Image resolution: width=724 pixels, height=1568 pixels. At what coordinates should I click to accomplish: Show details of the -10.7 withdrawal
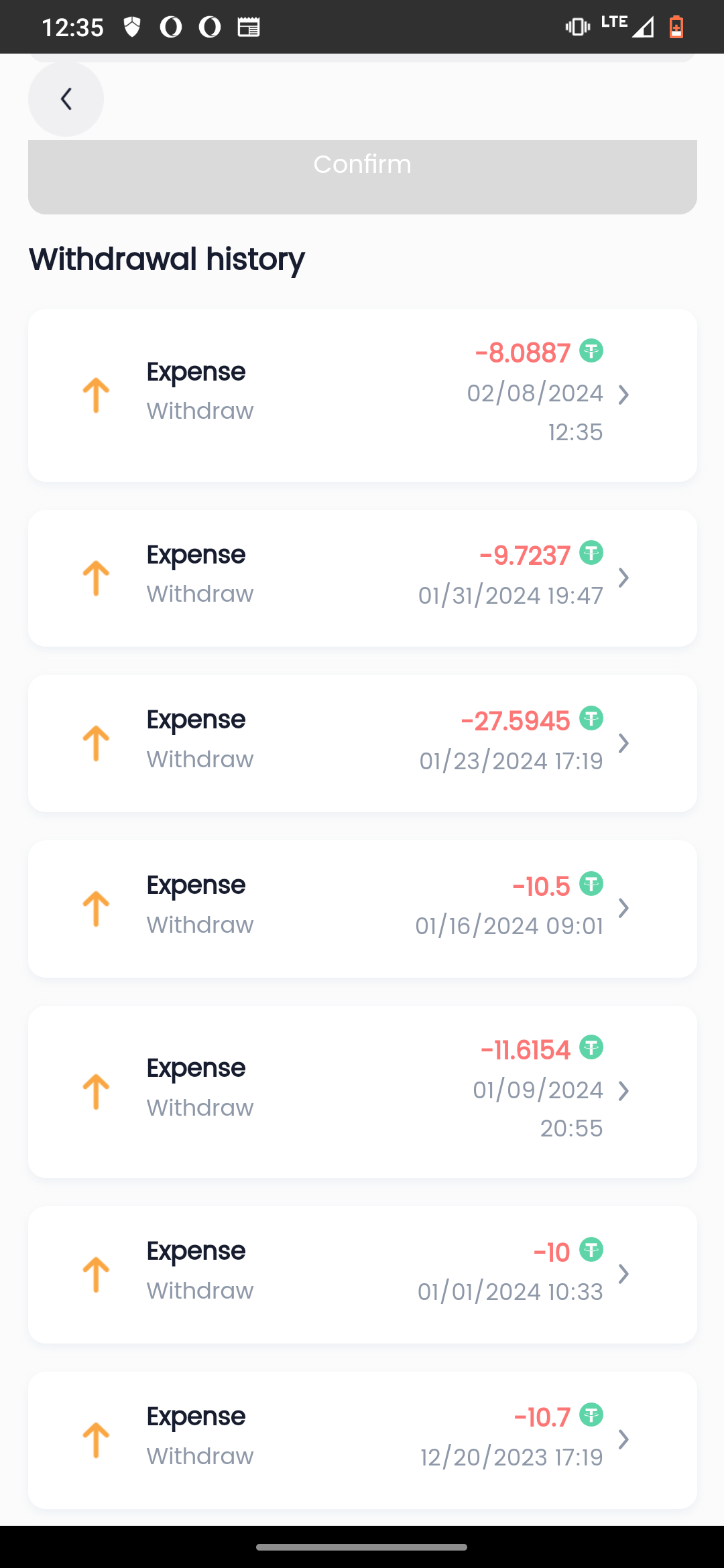click(x=362, y=1440)
